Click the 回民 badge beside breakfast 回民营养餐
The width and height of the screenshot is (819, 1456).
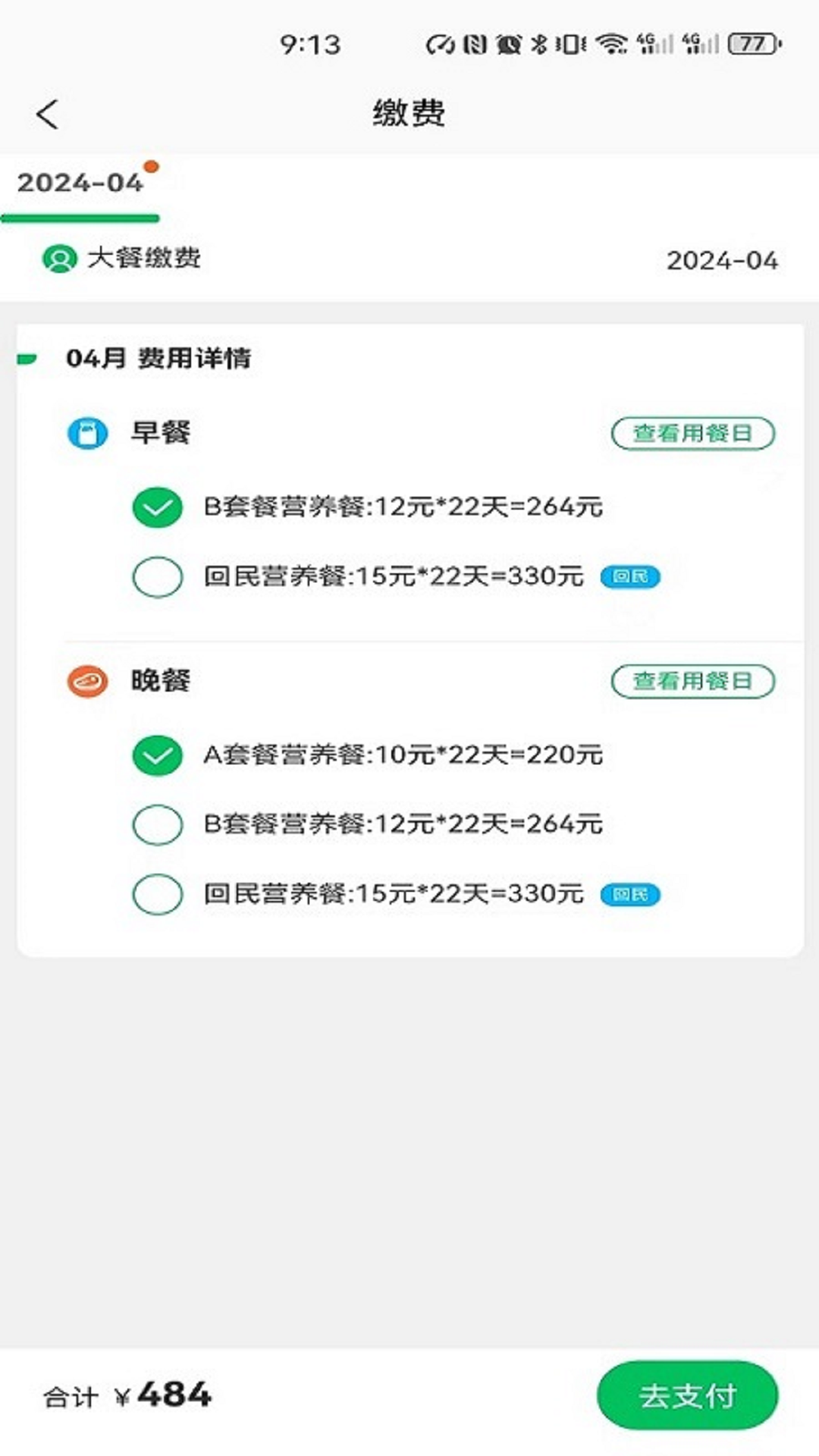click(629, 576)
